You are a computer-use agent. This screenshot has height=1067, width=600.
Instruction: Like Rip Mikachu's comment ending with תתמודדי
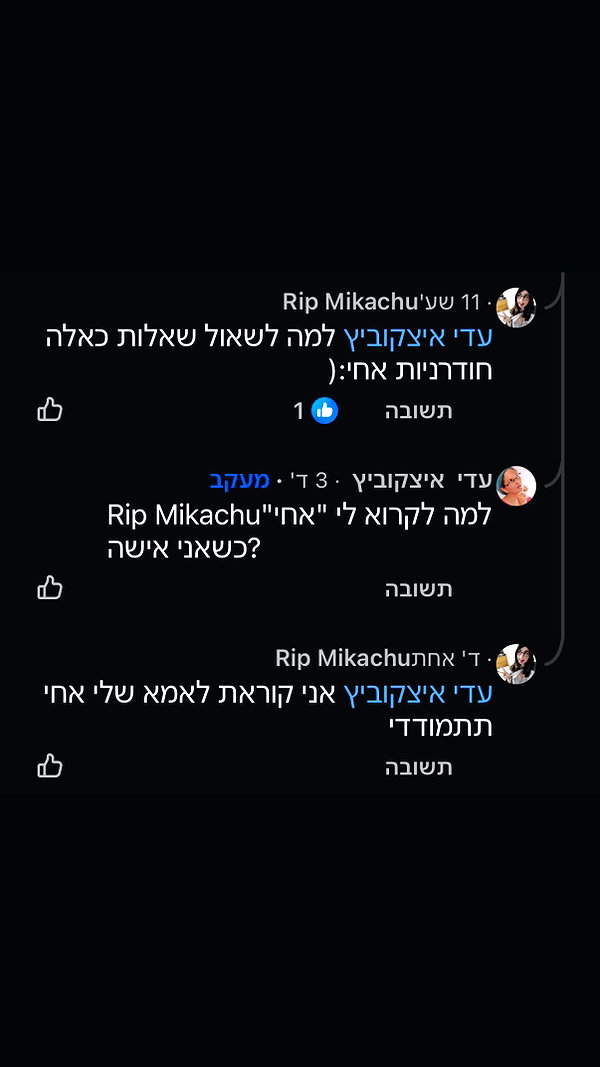click(x=50, y=766)
